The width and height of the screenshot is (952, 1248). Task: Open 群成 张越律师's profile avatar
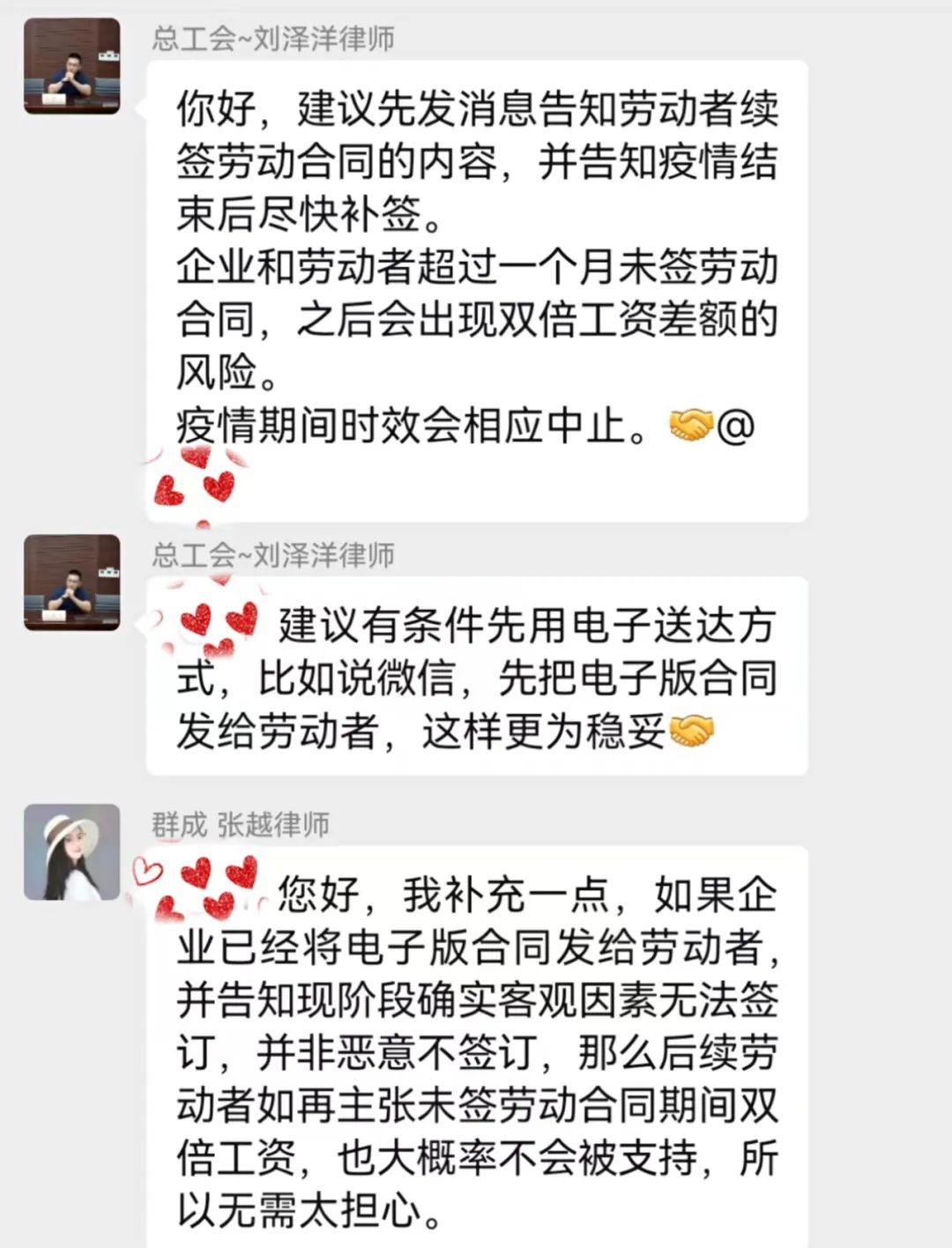[71, 851]
